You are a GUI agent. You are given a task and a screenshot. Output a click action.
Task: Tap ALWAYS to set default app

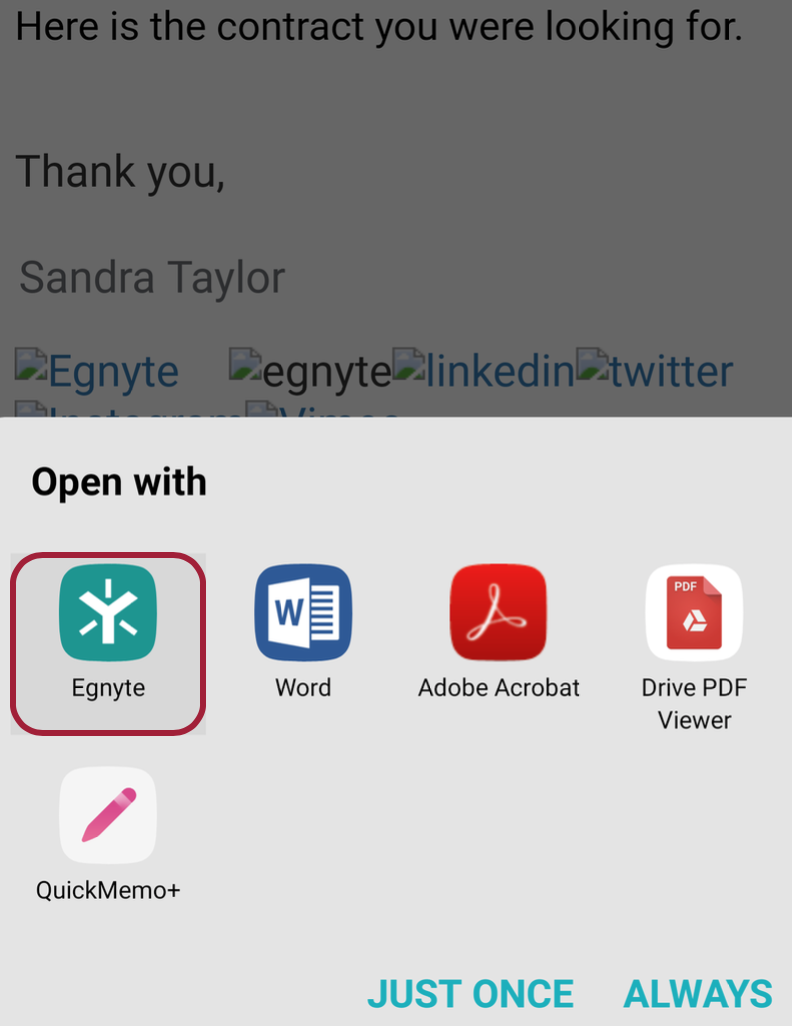pos(697,993)
